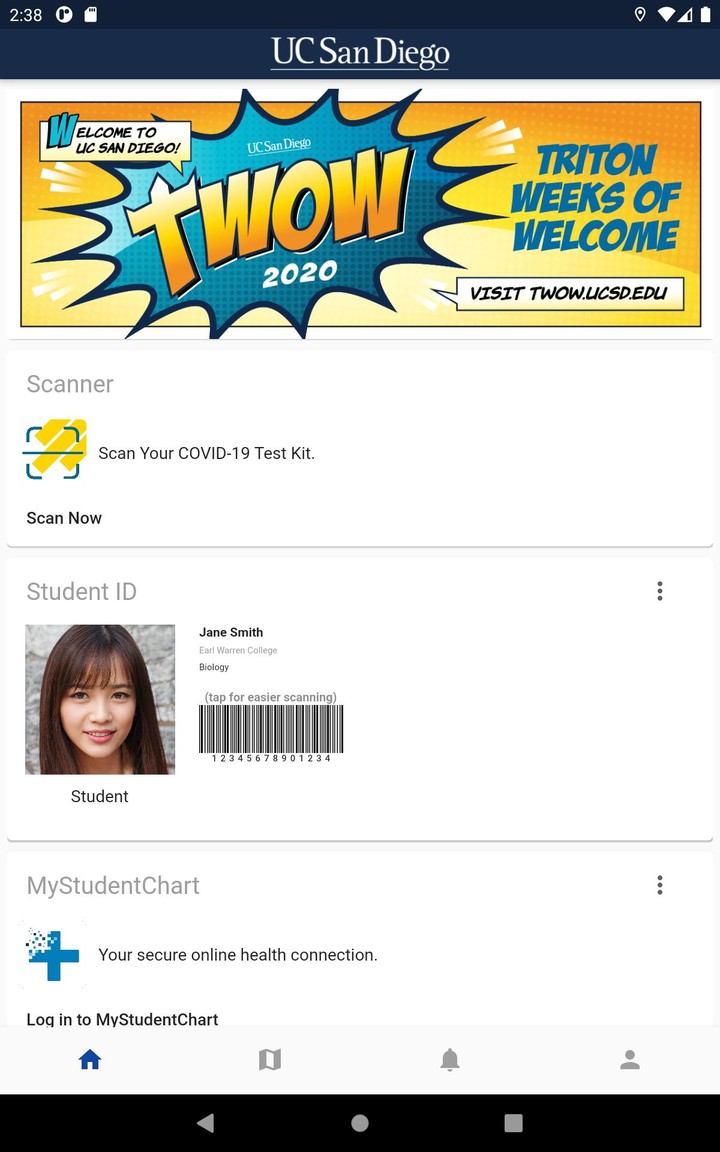Select the Student ID section header

coord(82,591)
